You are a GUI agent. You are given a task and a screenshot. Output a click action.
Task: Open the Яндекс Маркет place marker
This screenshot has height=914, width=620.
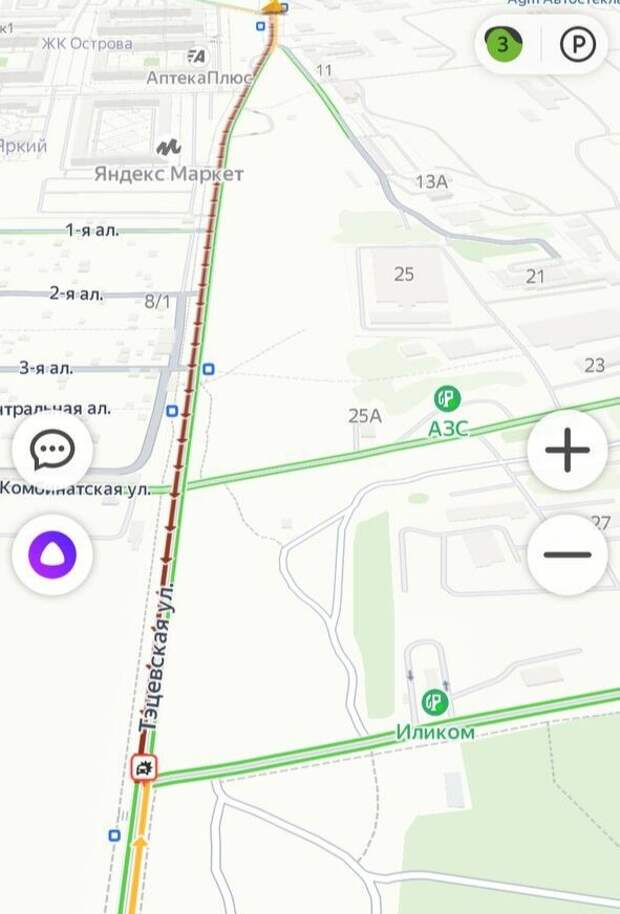168,148
